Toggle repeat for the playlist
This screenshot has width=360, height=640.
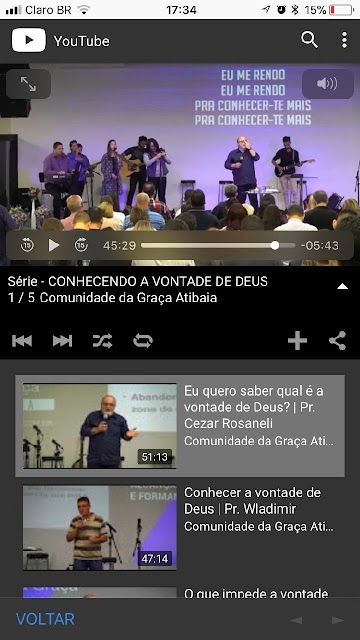143,341
